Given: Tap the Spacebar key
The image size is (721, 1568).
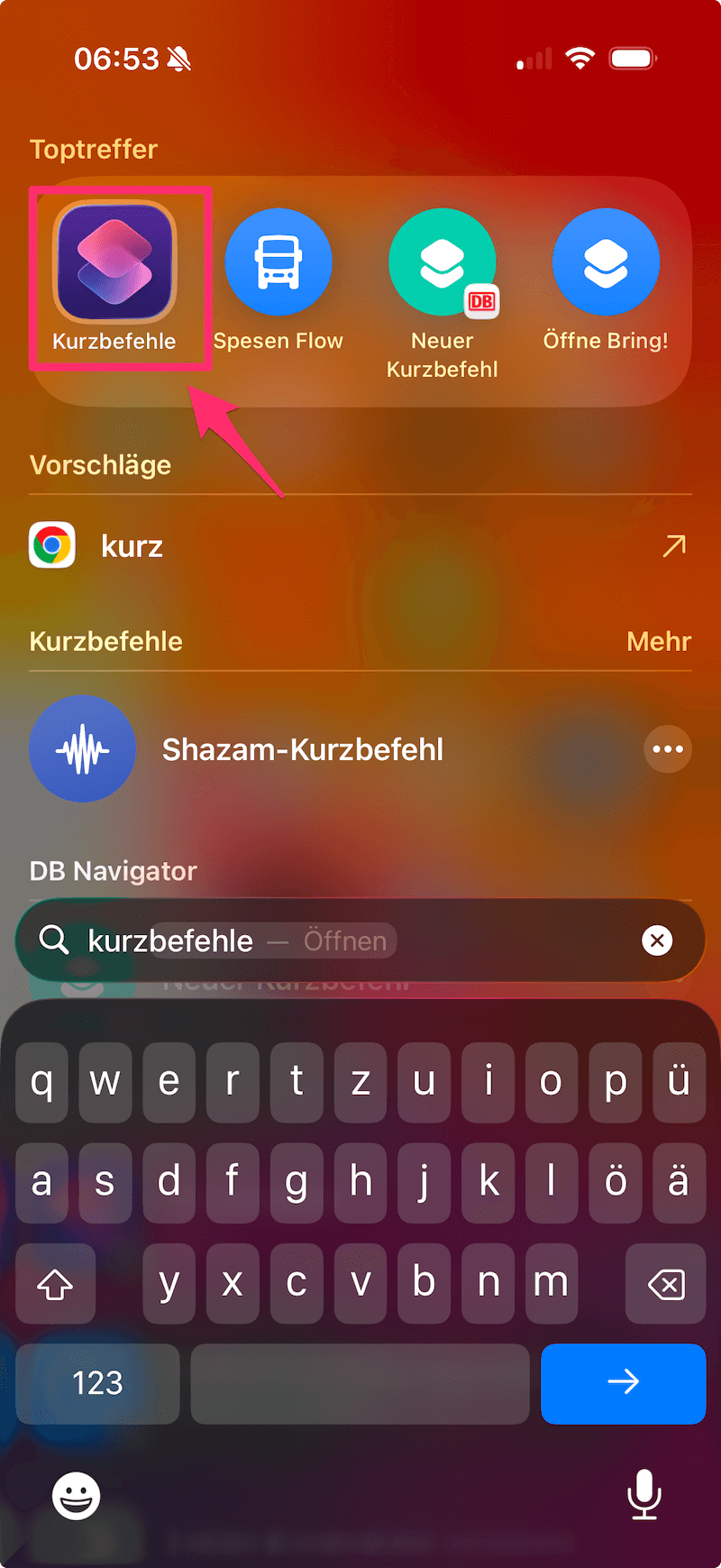Looking at the screenshot, I should 360,1383.
